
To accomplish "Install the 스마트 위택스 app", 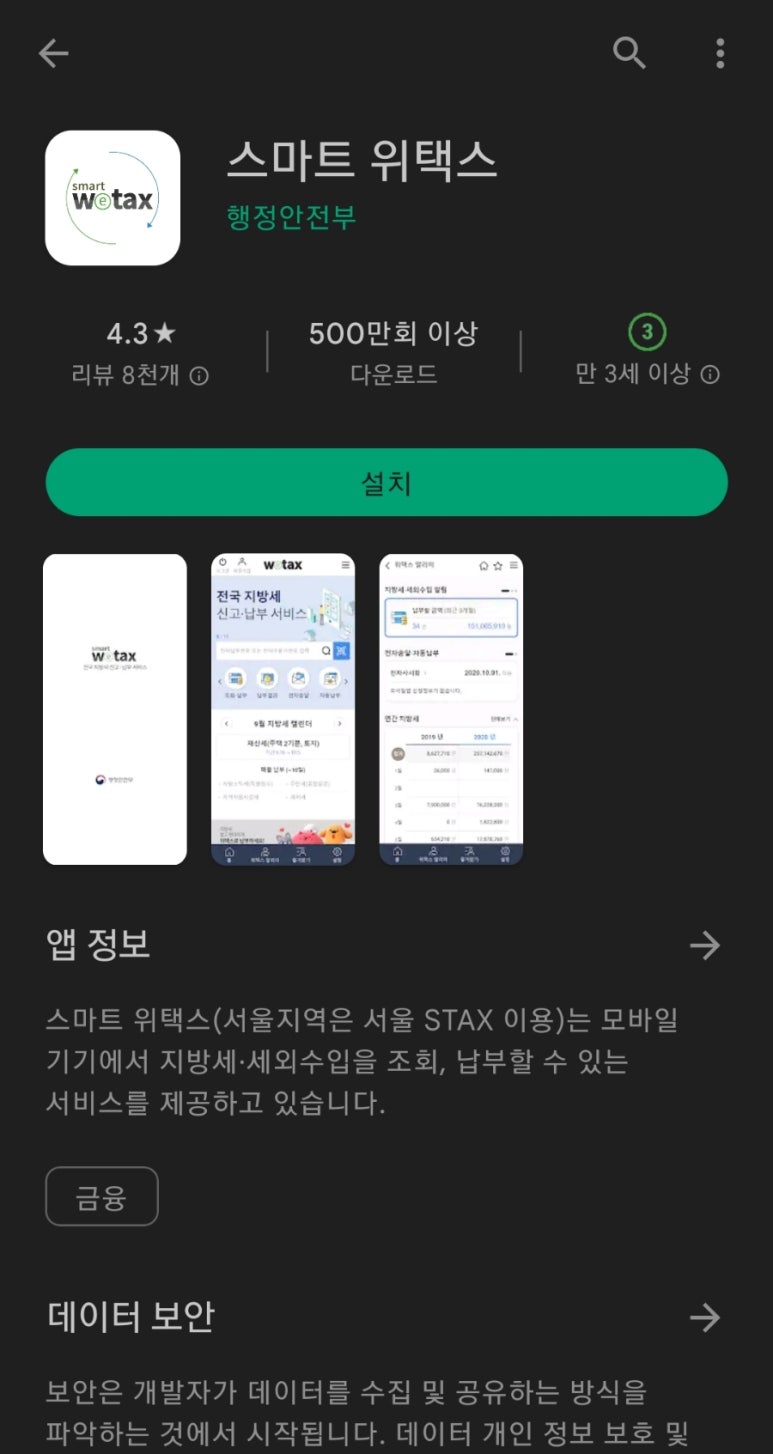I will pyautogui.click(x=386, y=483).
